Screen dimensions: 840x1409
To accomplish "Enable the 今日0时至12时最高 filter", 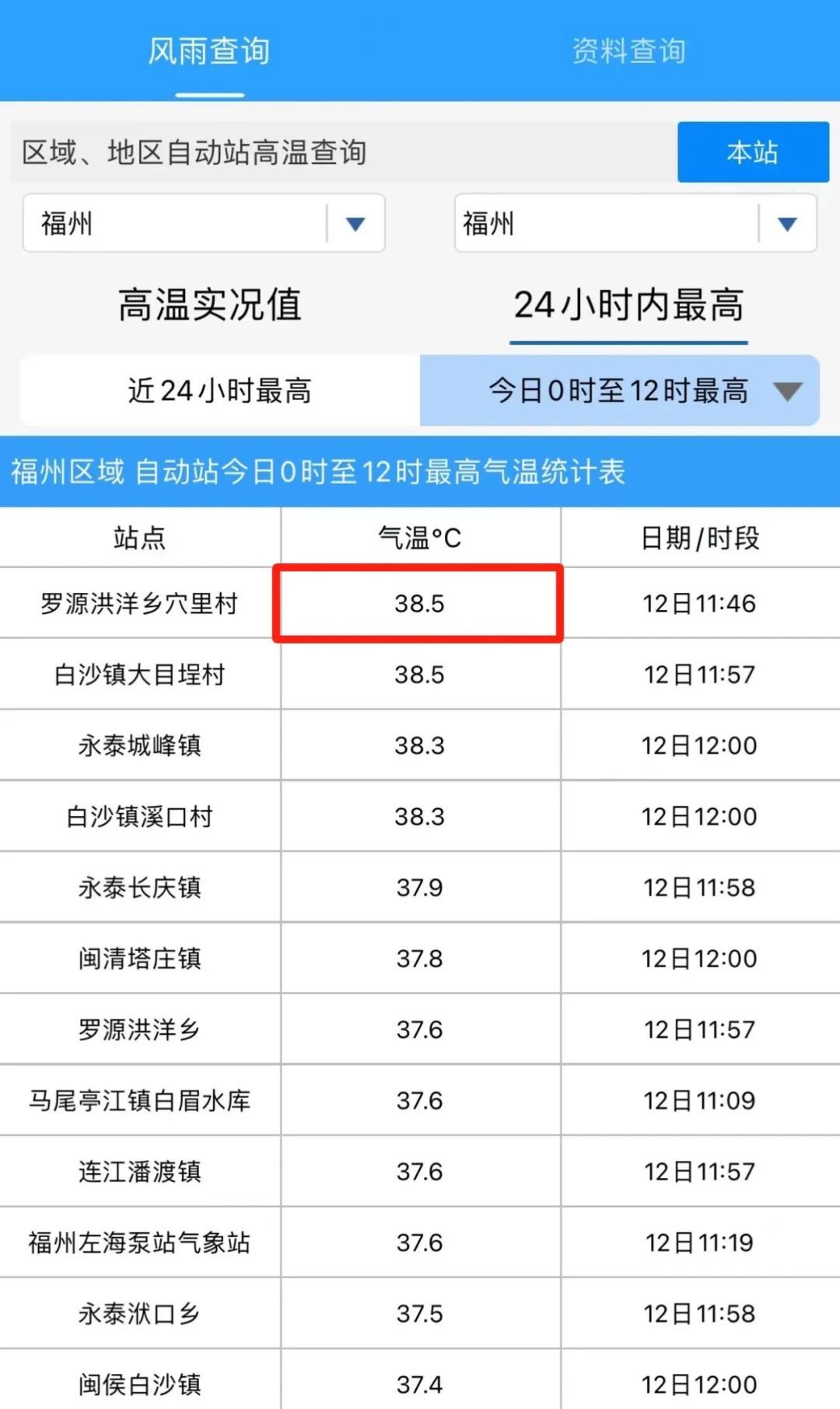I will point(618,391).
